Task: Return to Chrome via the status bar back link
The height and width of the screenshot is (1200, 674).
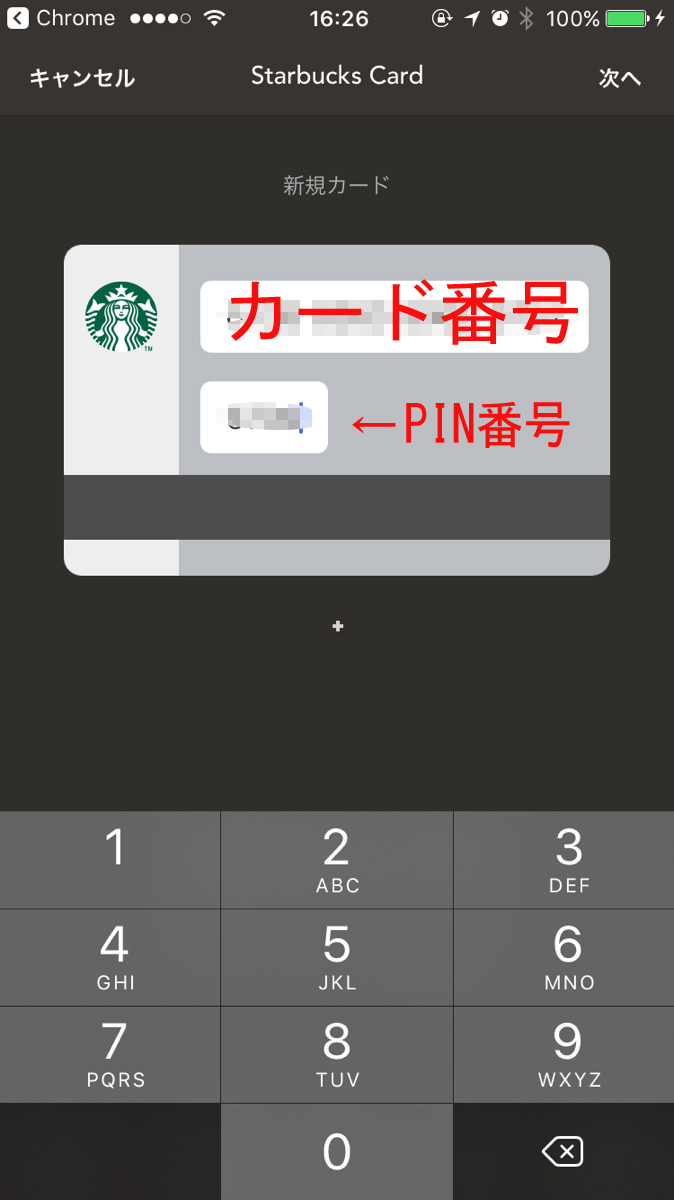Action: (x=60, y=18)
